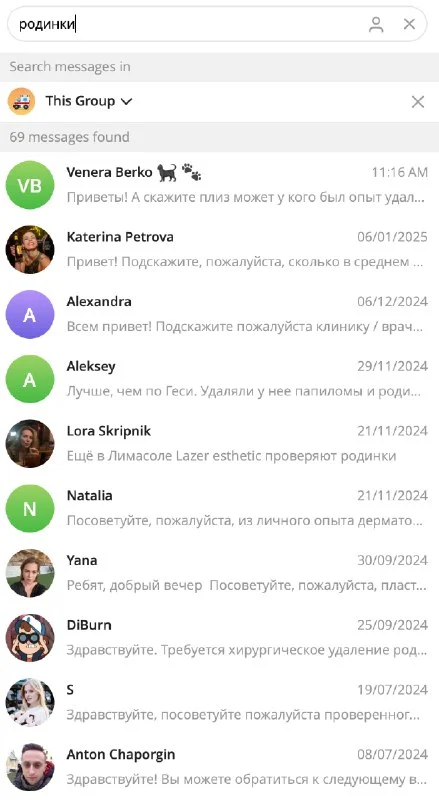
Task: Open Anton Chaporgin's message from 08/07/2024
Action: 220,767
